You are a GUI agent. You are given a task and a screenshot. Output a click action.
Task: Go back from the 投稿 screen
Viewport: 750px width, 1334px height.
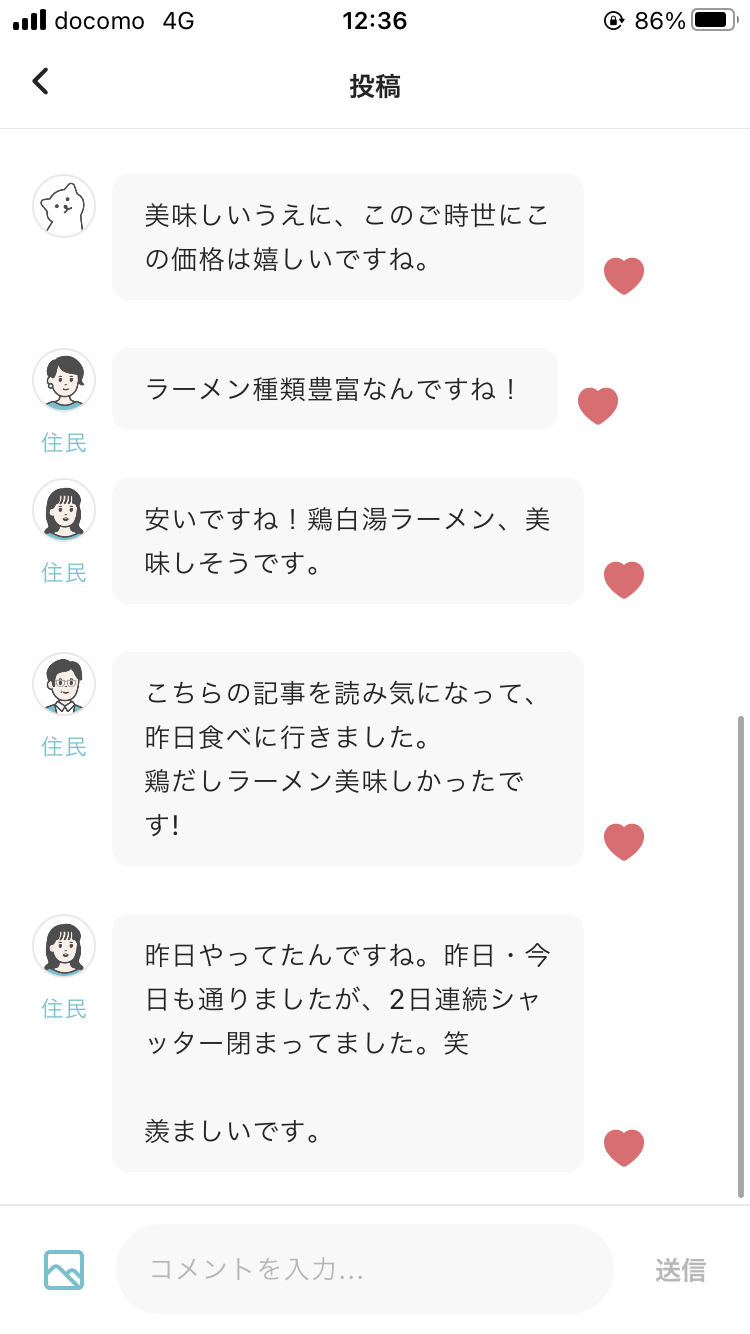[40, 81]
